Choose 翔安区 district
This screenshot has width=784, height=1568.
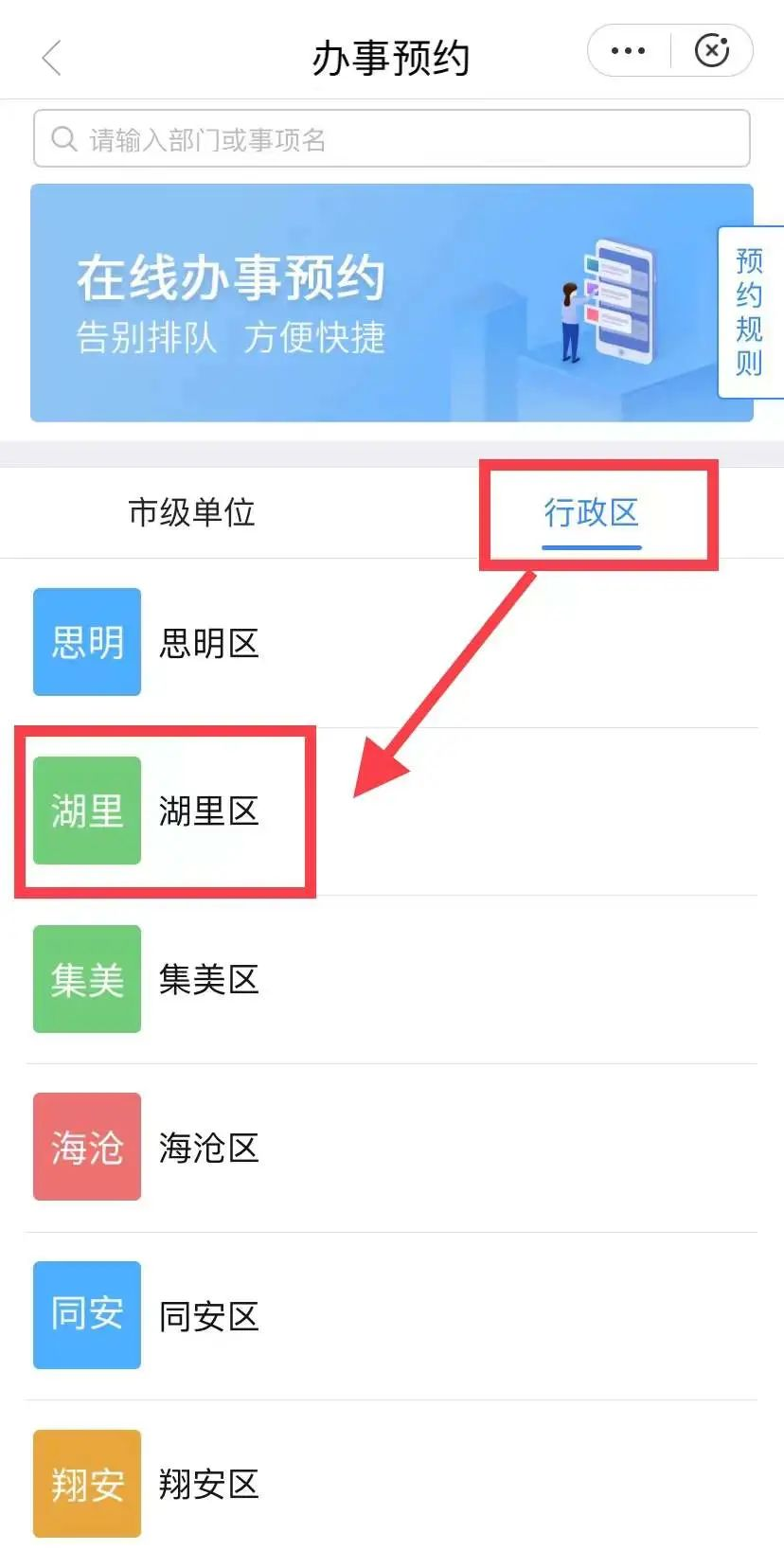[208, 1484]
